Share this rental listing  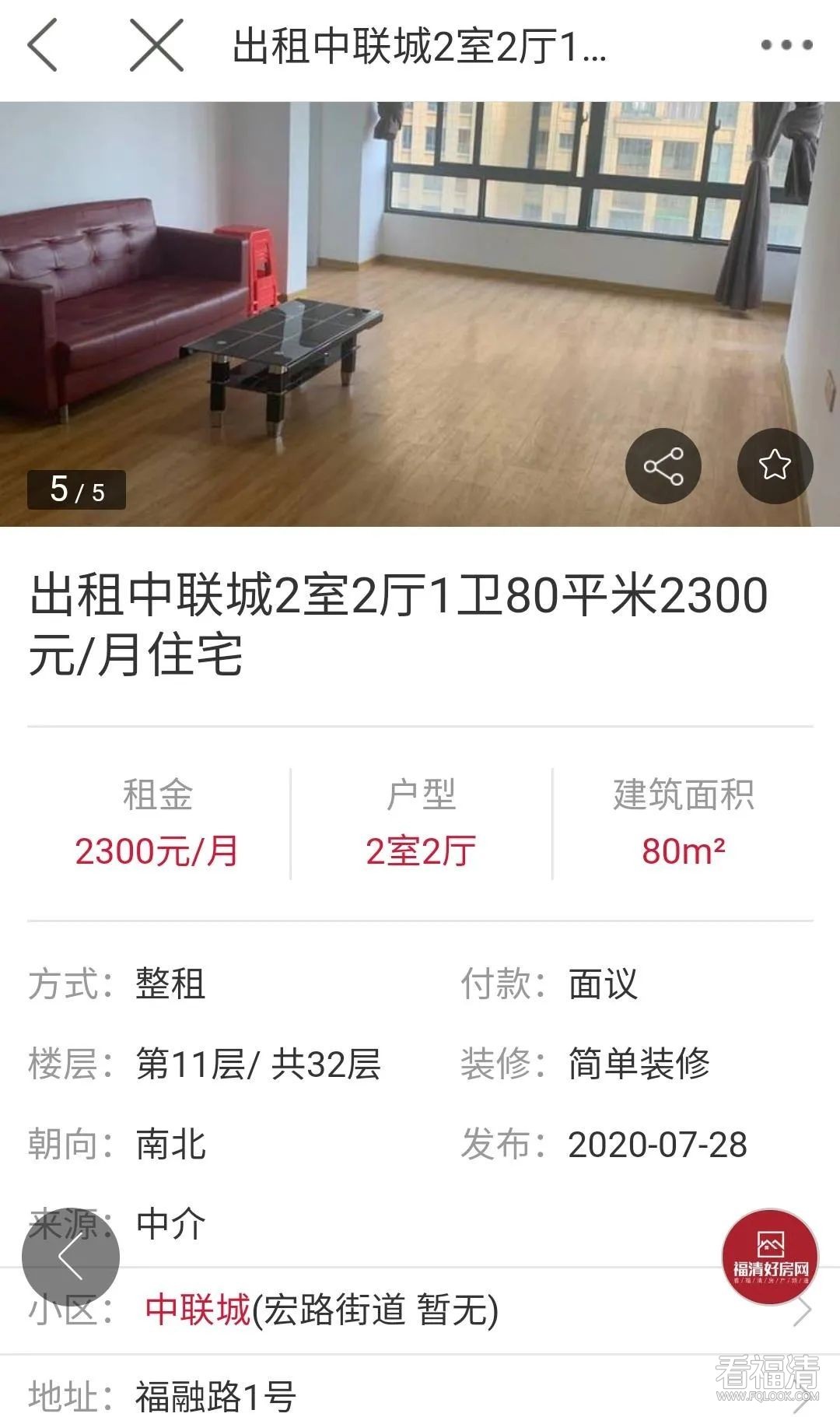[663, 466]
